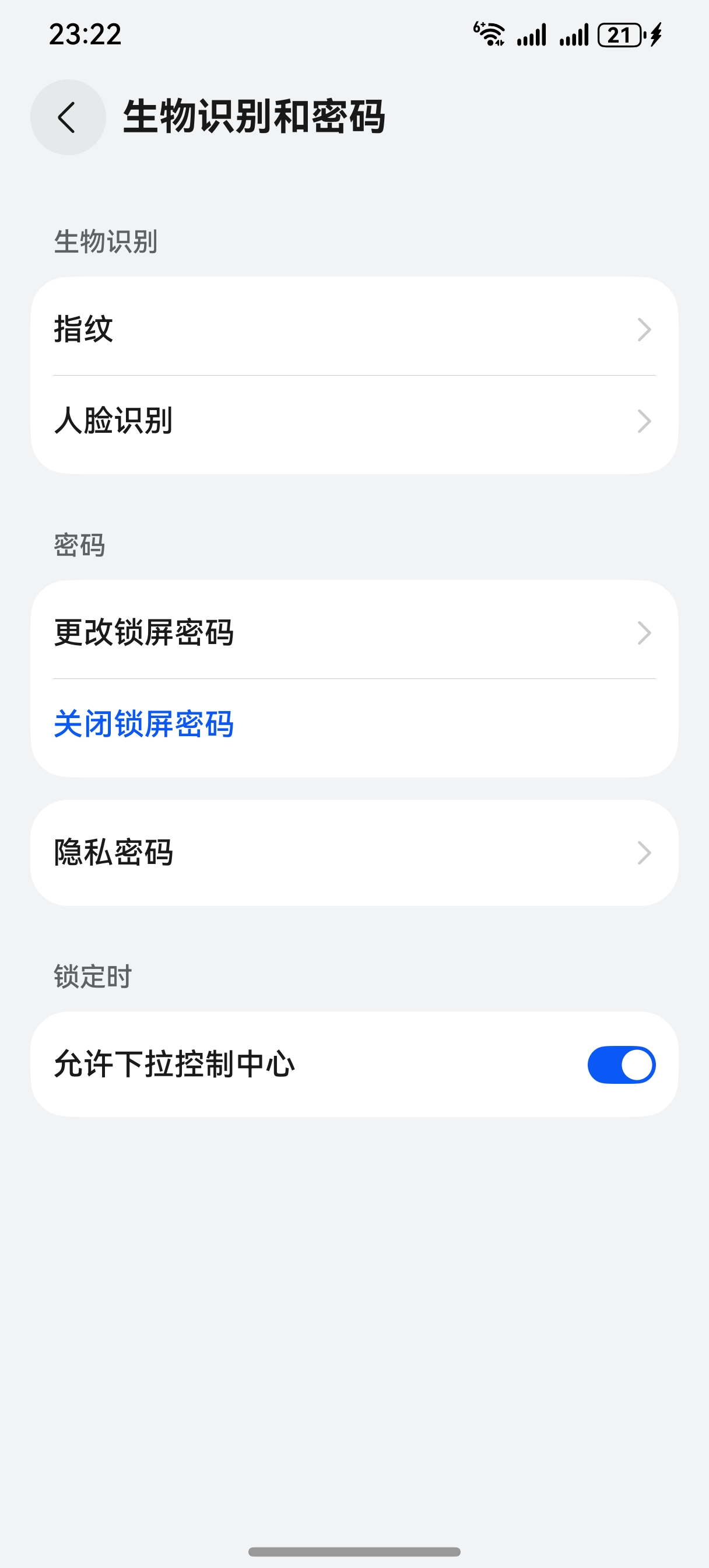Open 人脸识别 settings
This screenshot has height=1568, width=709.
(x=354, y=421)
